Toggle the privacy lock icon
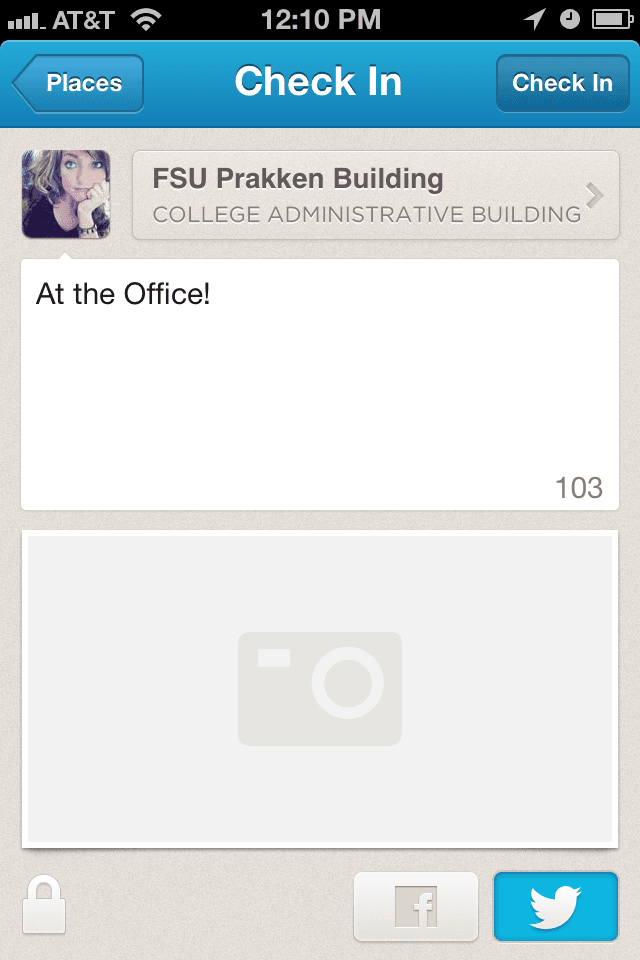 click(x=44, y=905)
